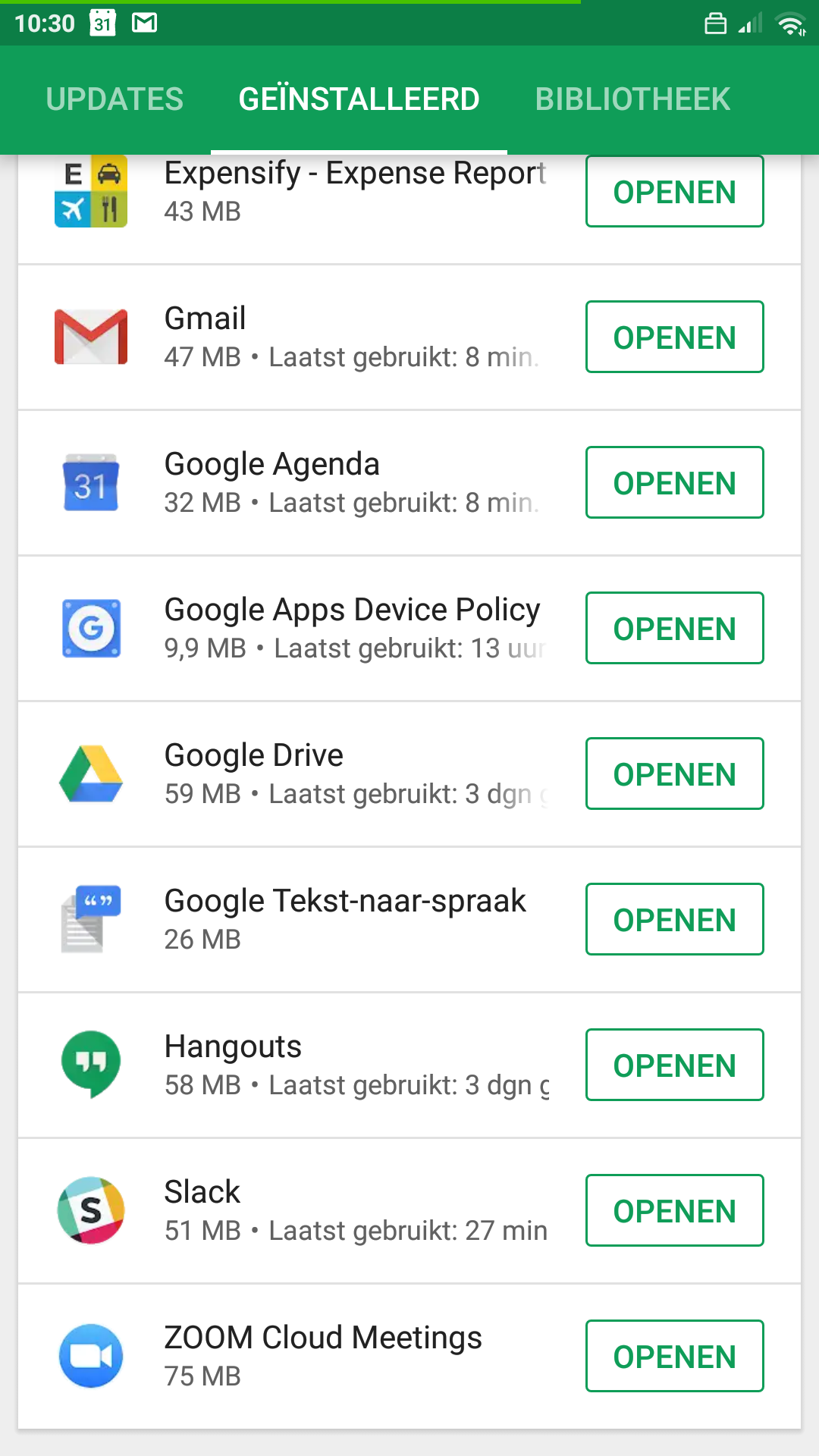
Task: Switch to the Bibliotheek tab
Action: click(632, 99)
